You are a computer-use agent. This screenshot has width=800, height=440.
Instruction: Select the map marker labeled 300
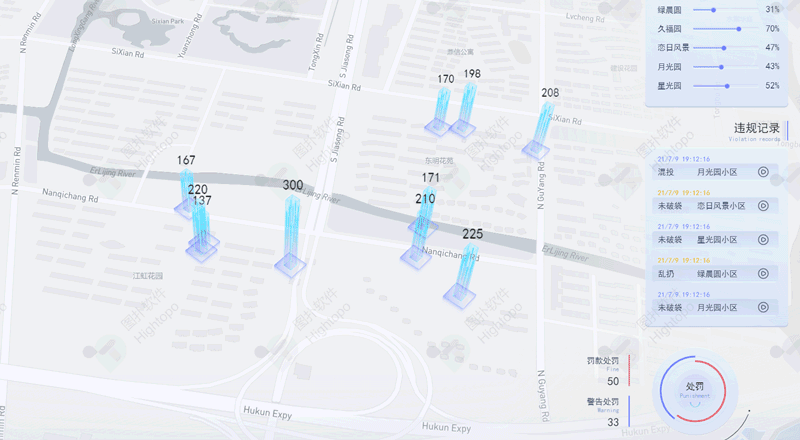pos(291,235)
